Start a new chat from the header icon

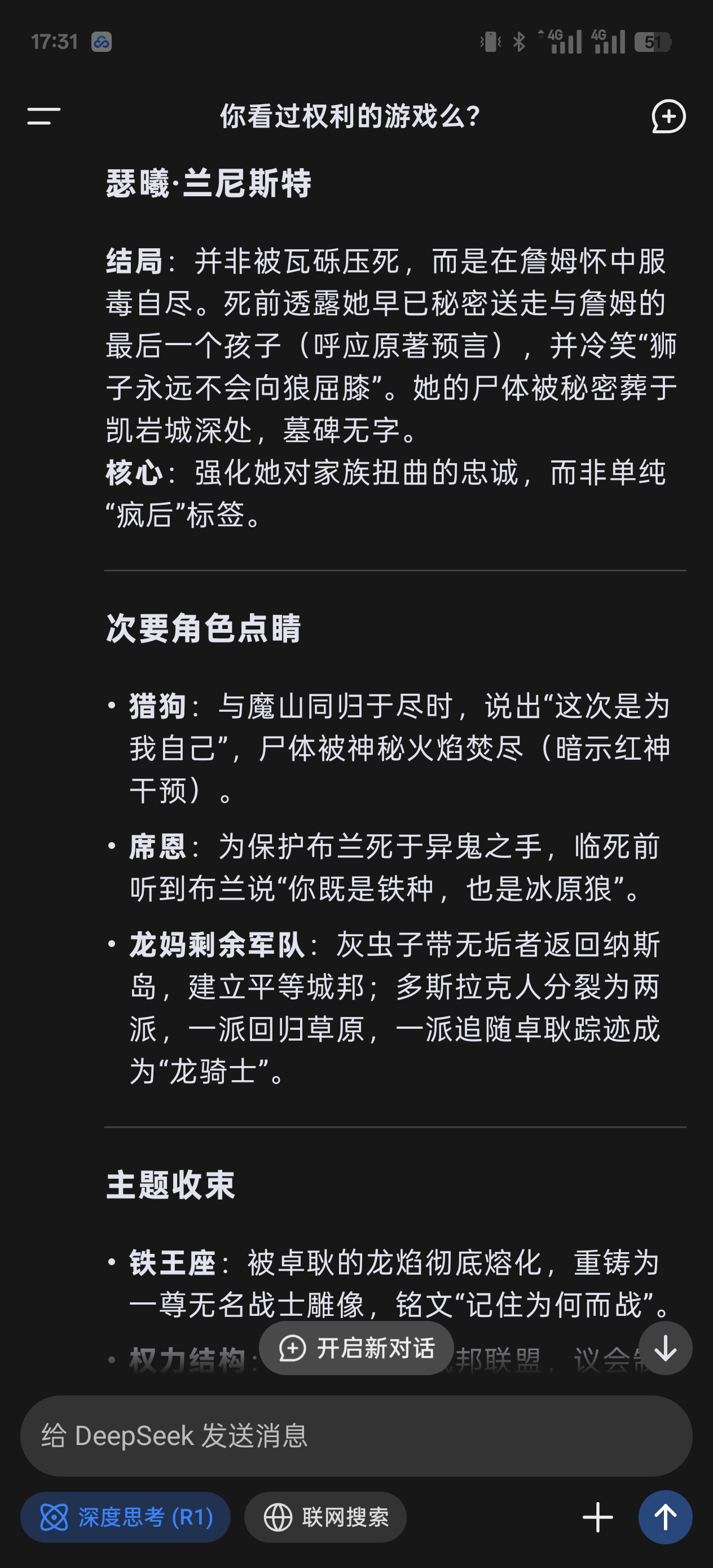(x=668, y=116)
